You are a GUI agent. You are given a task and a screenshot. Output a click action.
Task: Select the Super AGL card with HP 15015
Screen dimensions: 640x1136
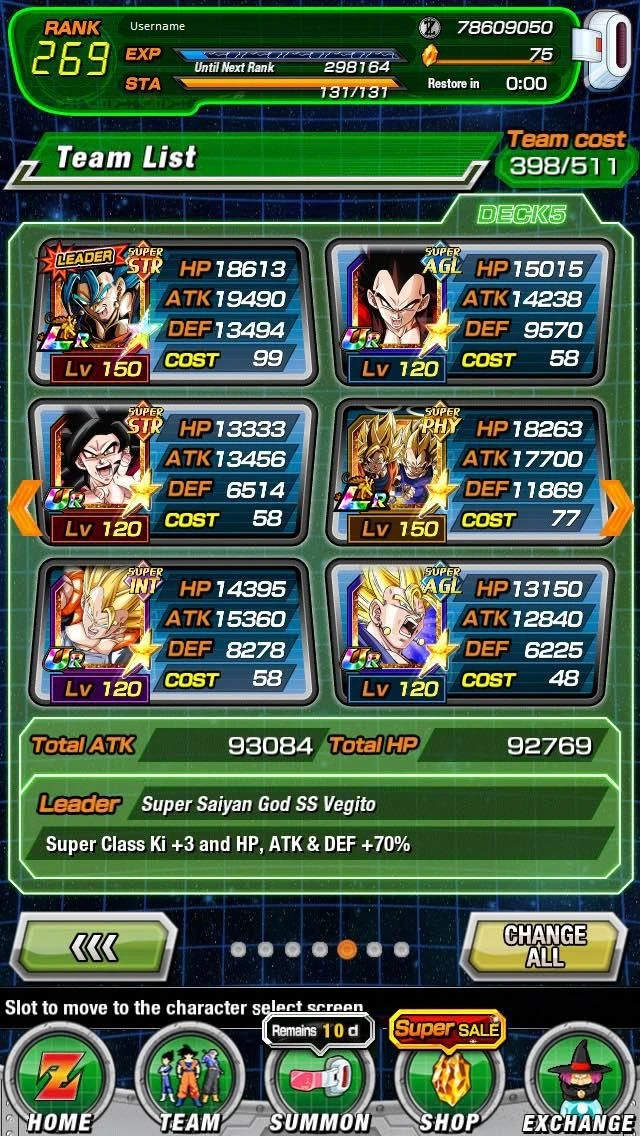point(470,312)
